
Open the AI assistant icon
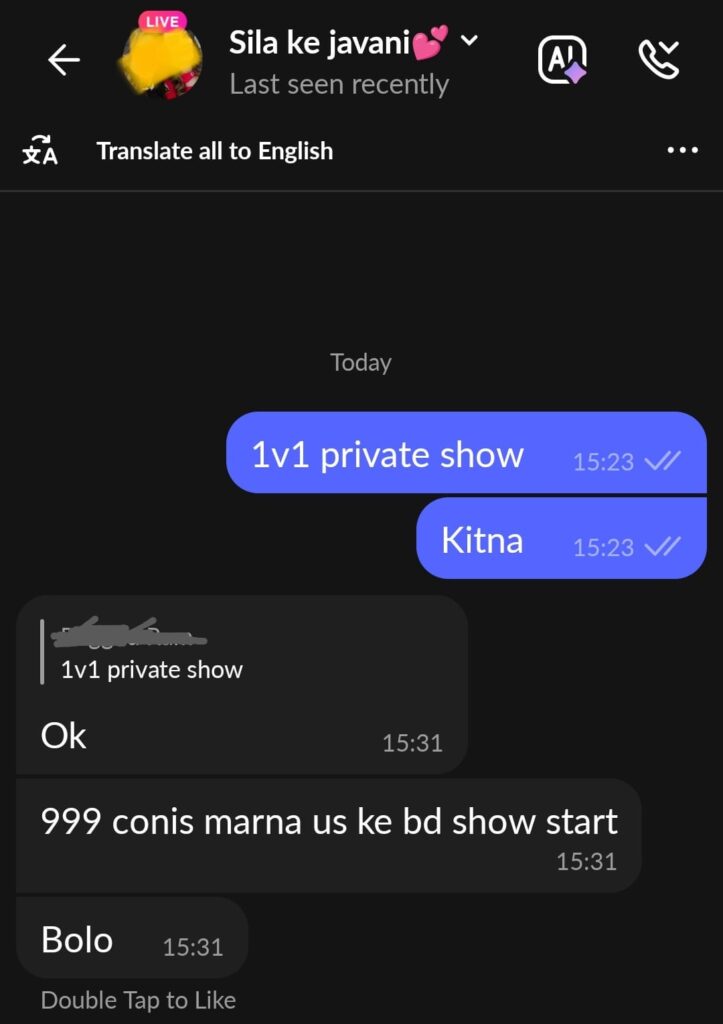[x=563, y=60]
